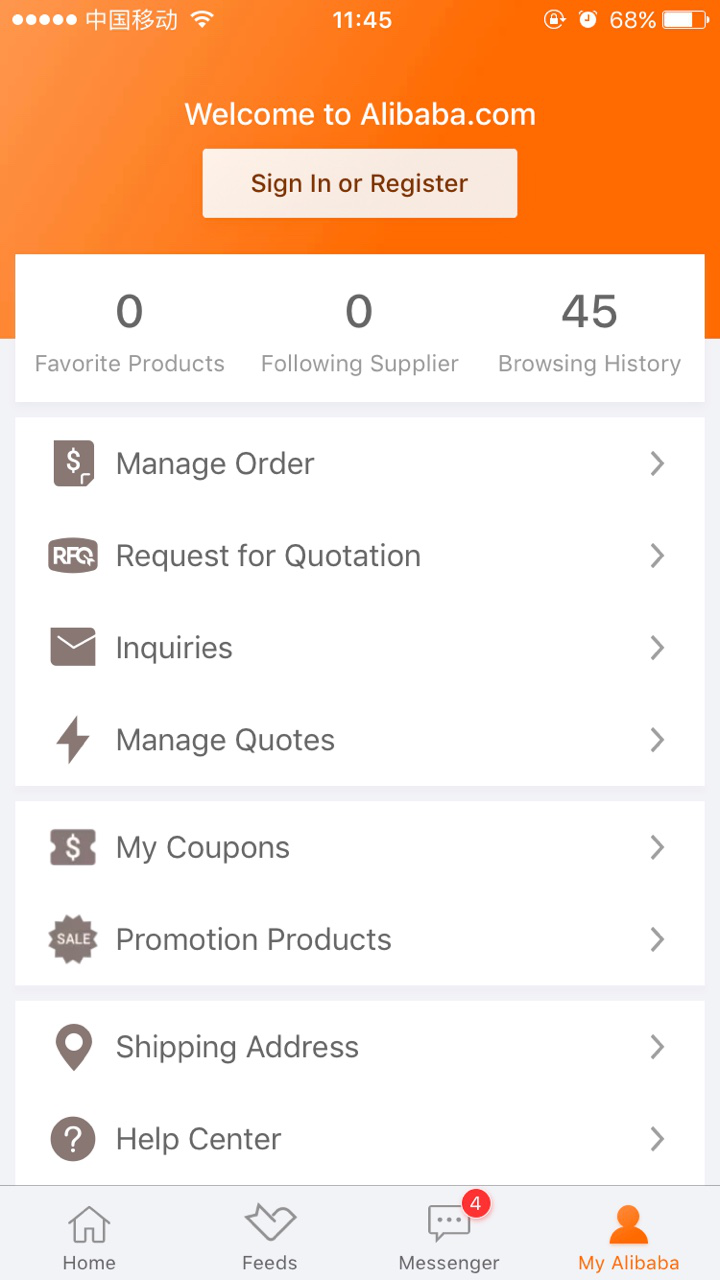Switch to the Feeds tab
Screen dimensions: 720x1280
click(270, 1236)
